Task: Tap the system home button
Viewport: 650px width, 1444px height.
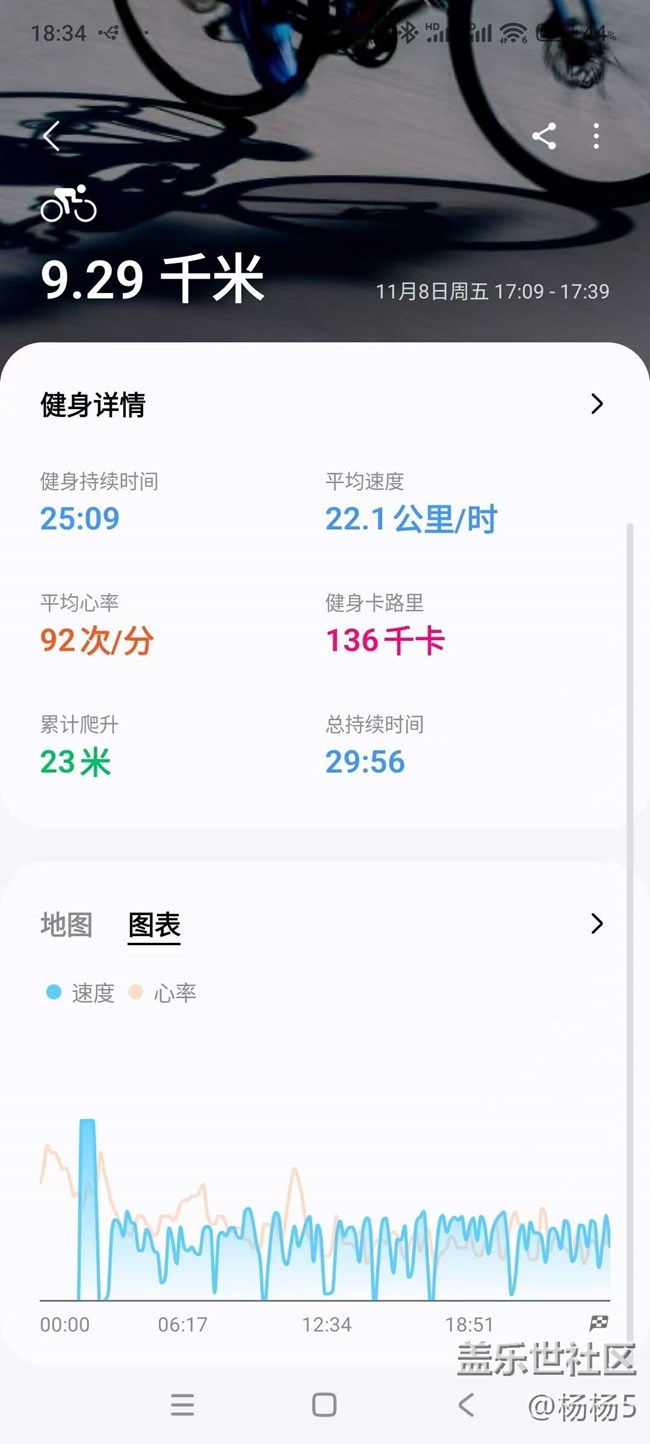Action: tap(324, 1405)
